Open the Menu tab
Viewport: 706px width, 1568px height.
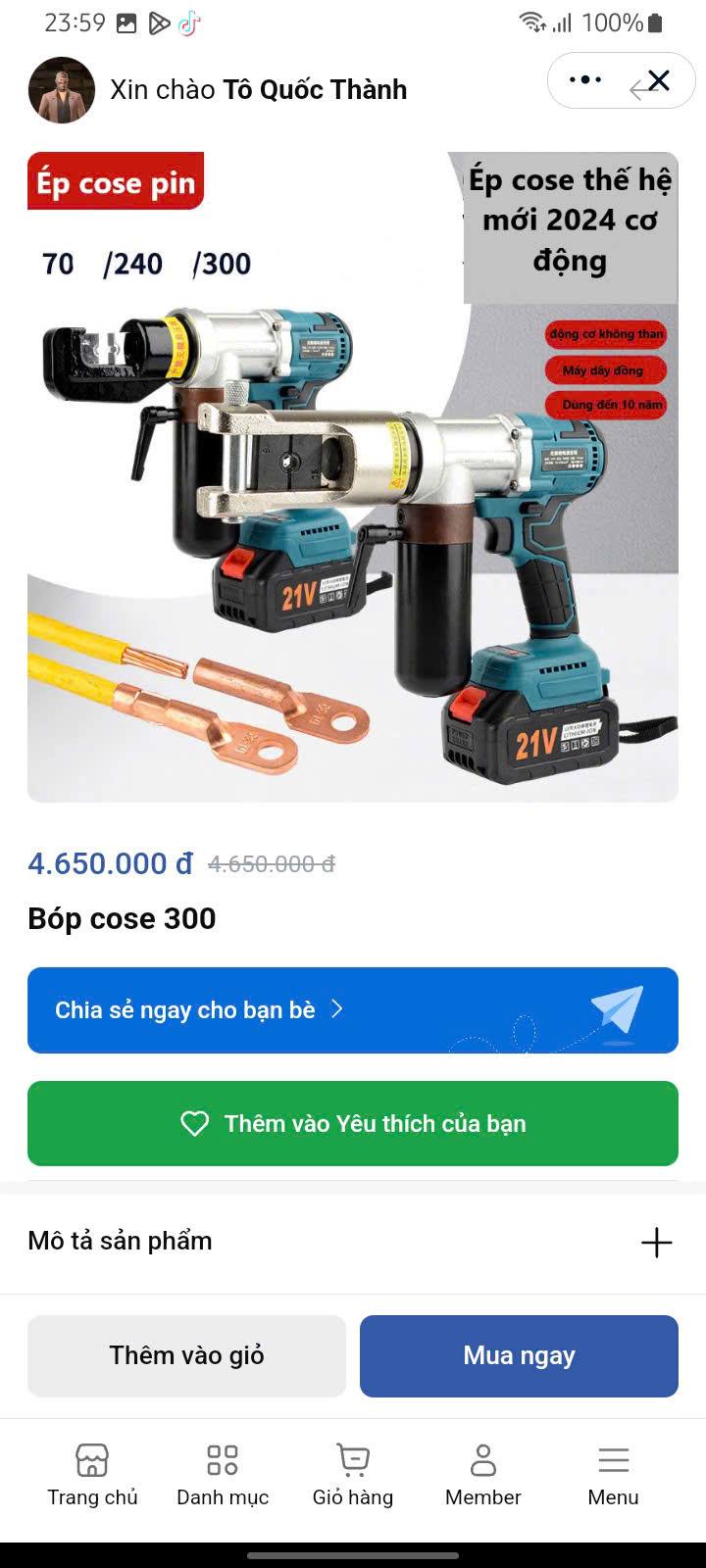point(613,1474)
